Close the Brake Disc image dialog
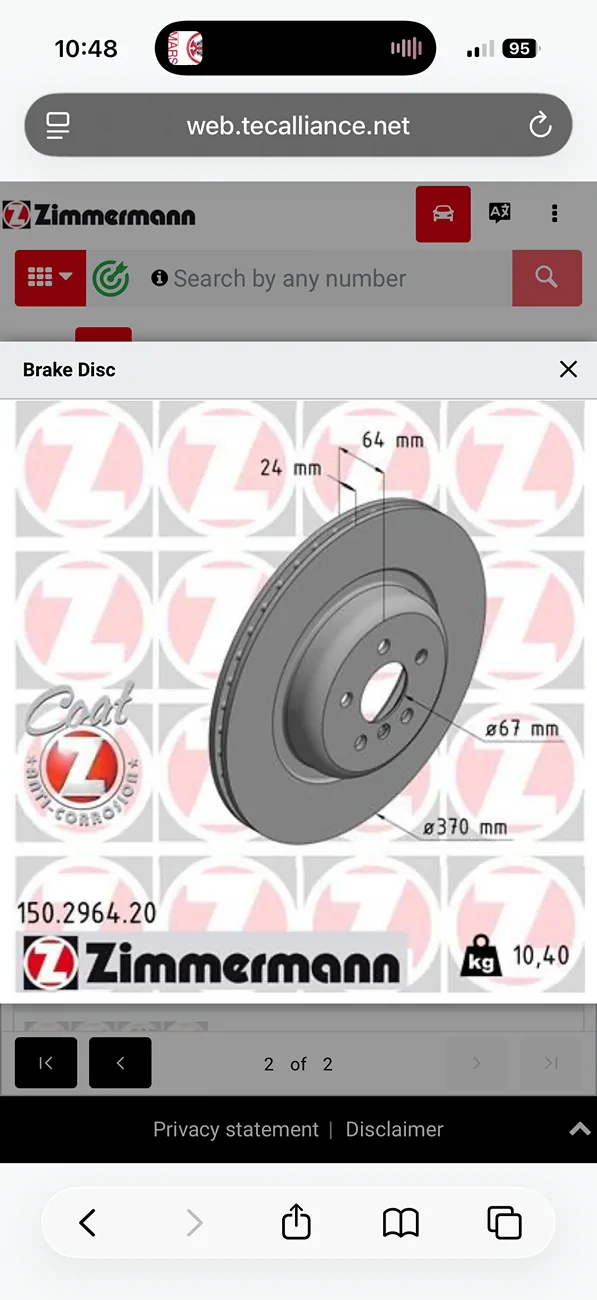597x1300 pixels. pyautogui.click(x=568, y=369)
